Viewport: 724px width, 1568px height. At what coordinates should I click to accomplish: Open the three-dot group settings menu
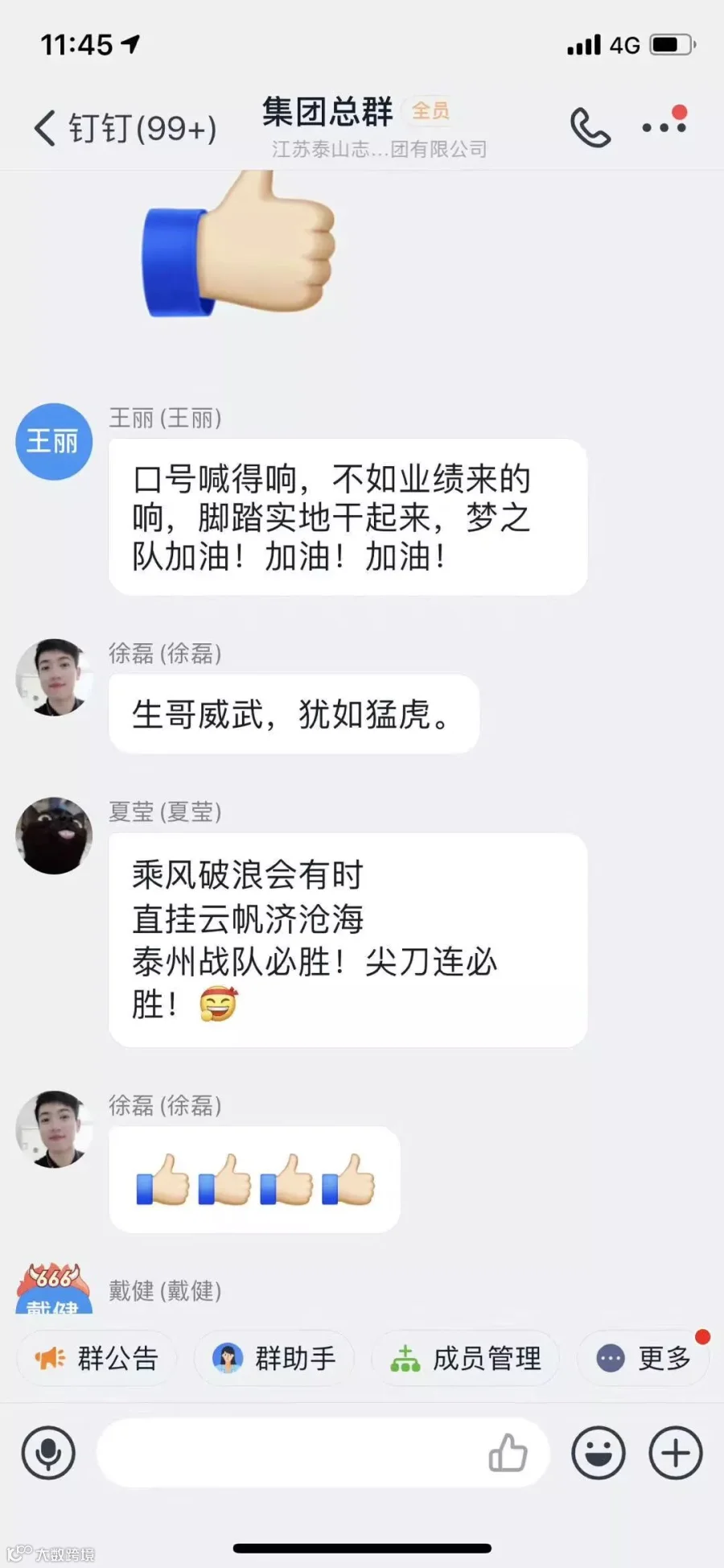tap(664, 126)
